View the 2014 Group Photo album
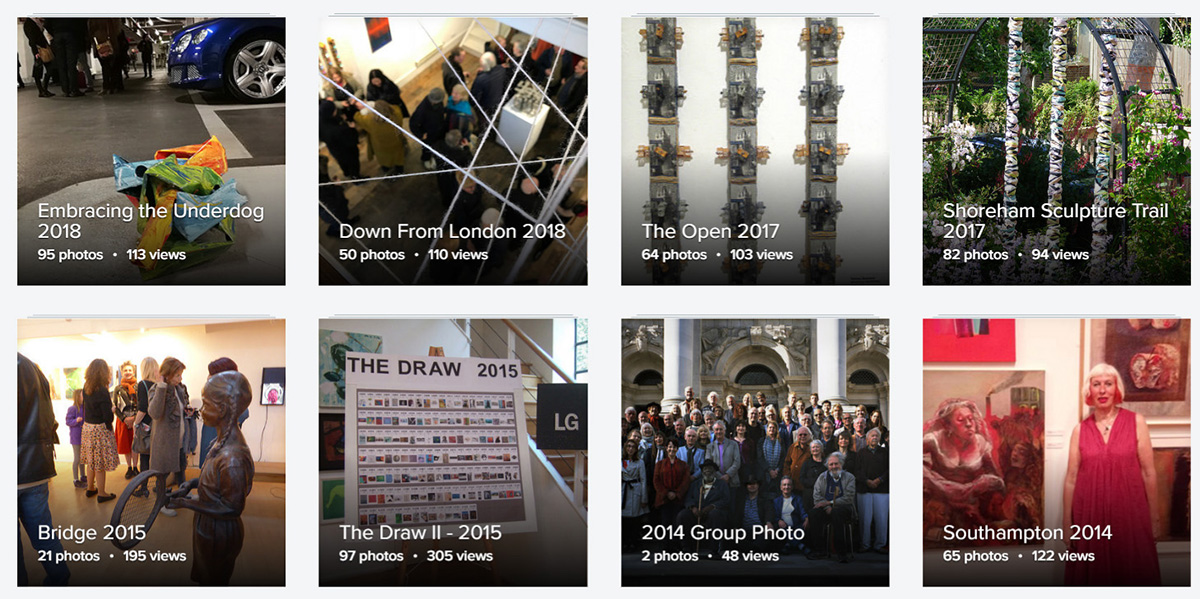The height and width of the screenshot is (599, 1200). point(755,452)
